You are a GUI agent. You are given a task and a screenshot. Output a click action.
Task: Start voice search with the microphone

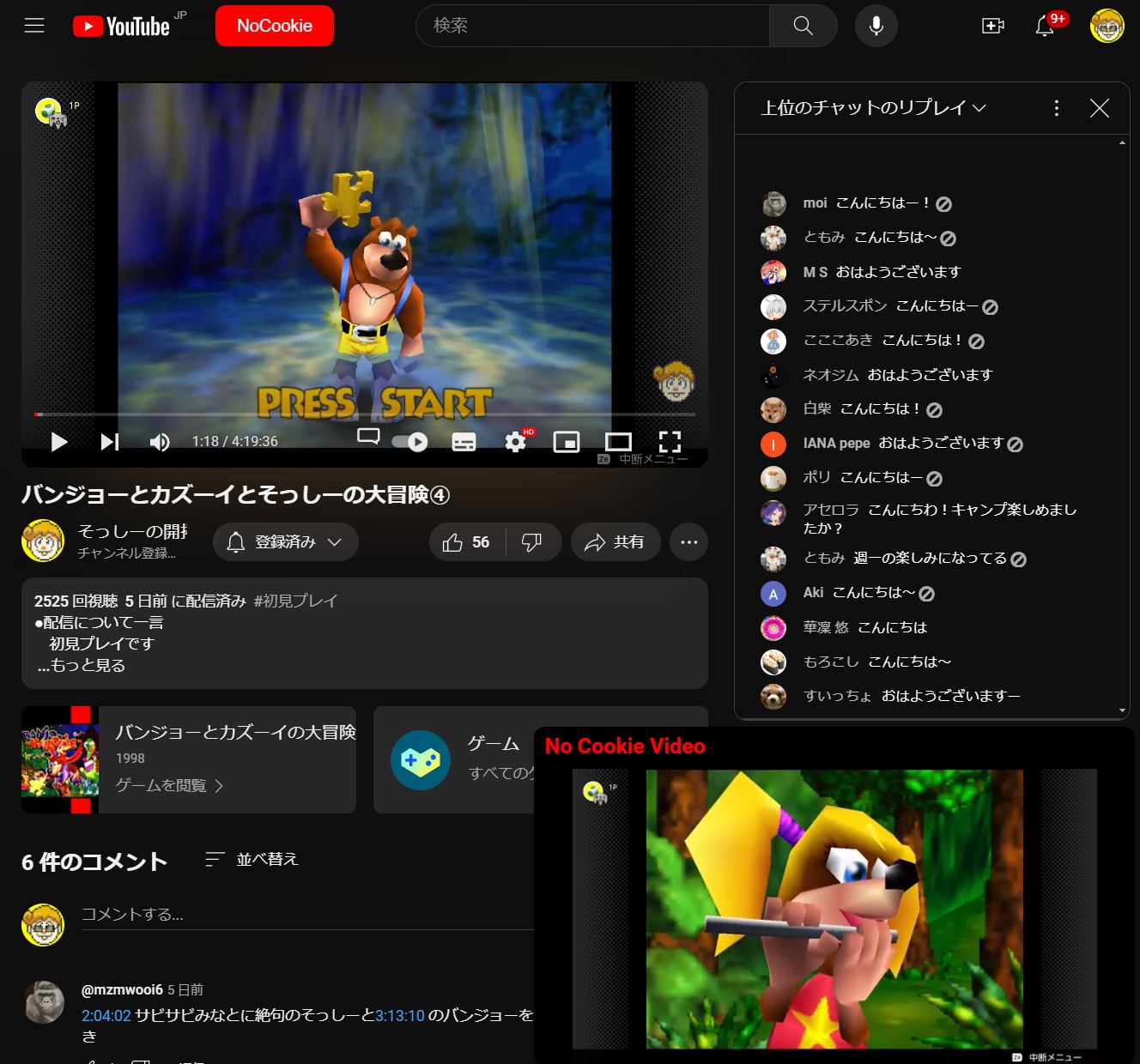(876, 26)
